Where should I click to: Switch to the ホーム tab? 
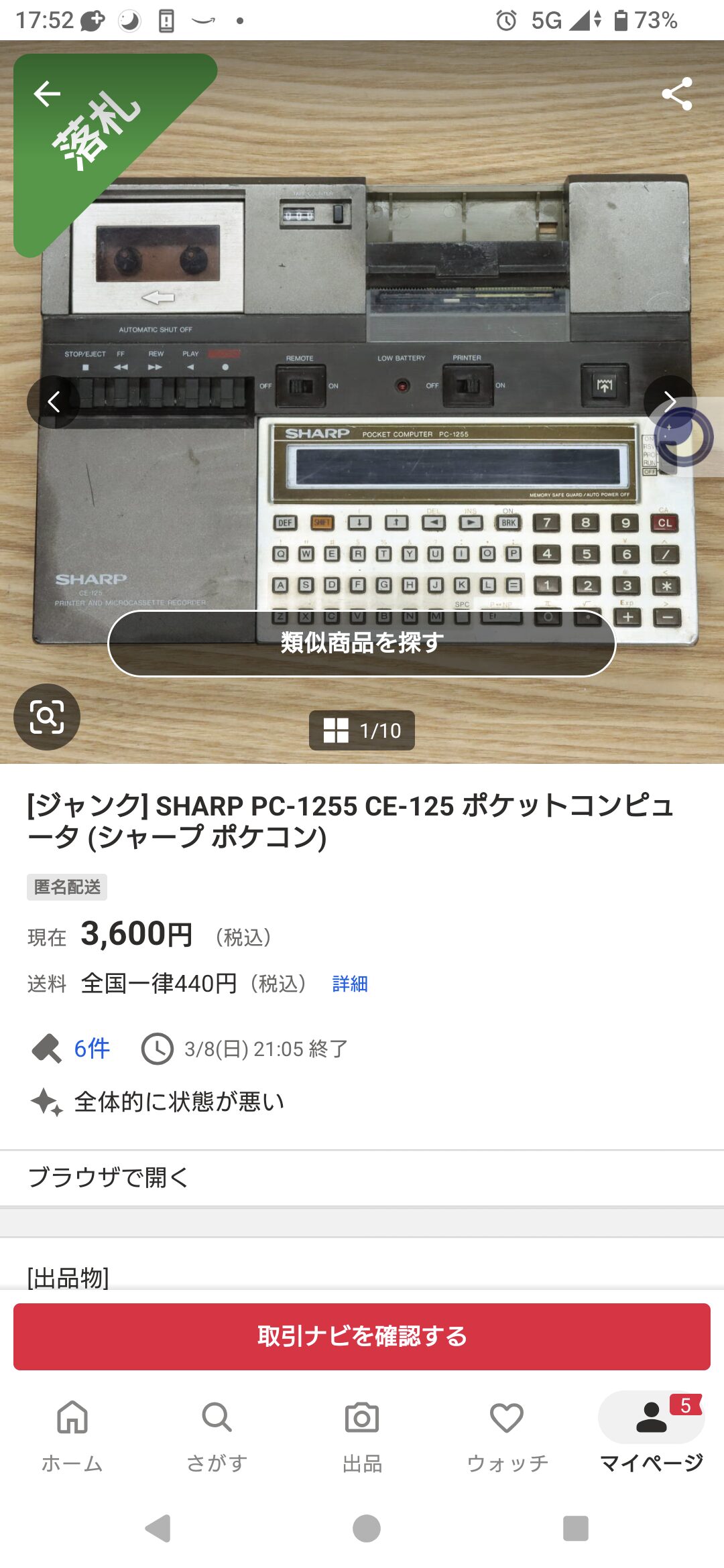72,1434
